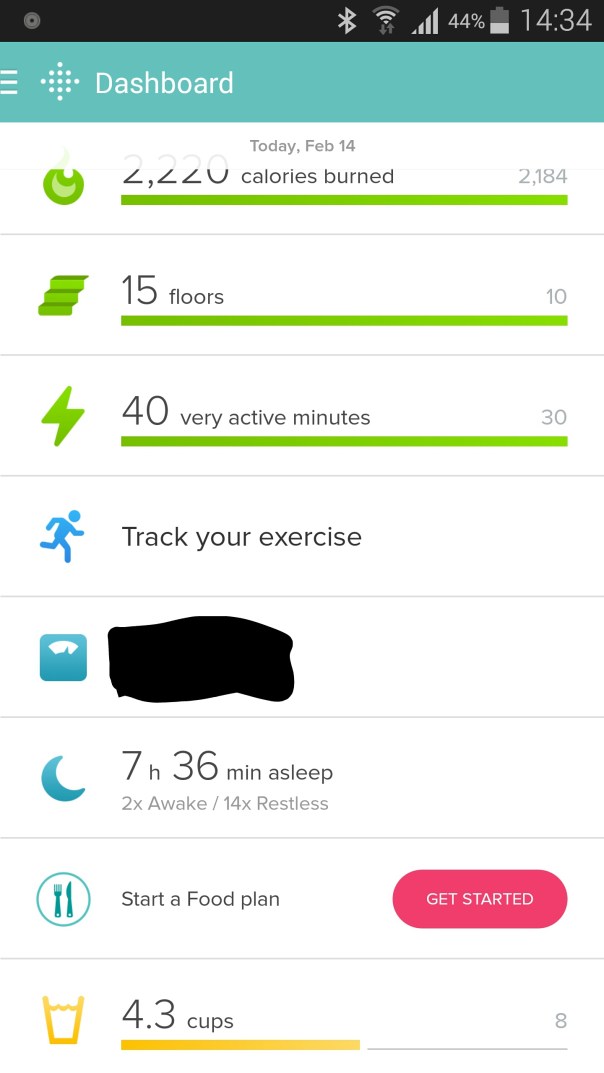604x1073 pixels.
Task: Open the navigation drawer menu
Action: click(10, 83)
